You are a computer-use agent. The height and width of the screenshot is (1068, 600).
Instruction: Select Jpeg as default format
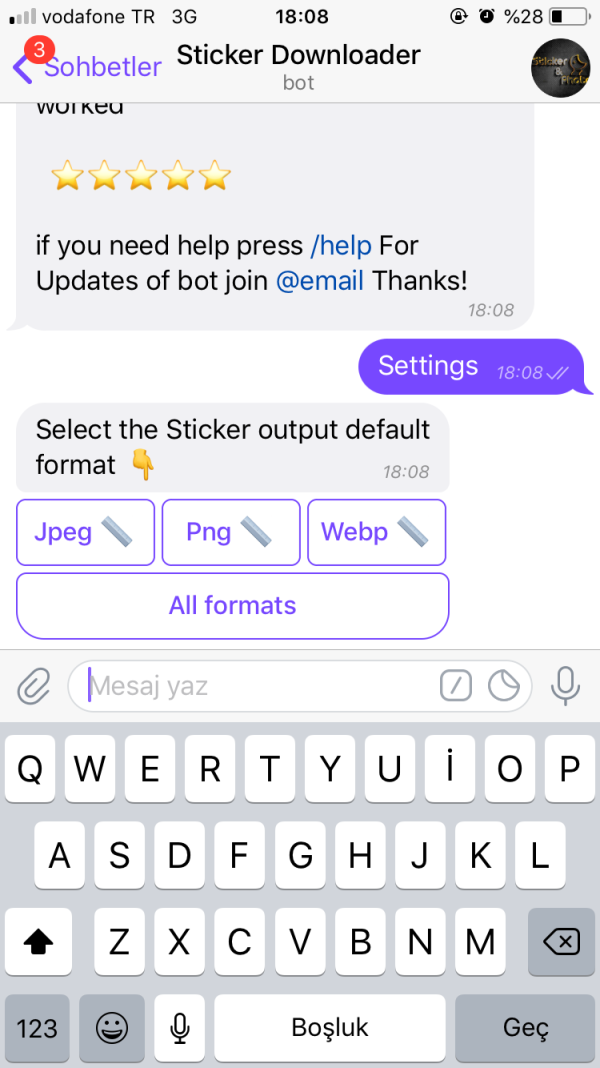[x=85, y=532]
